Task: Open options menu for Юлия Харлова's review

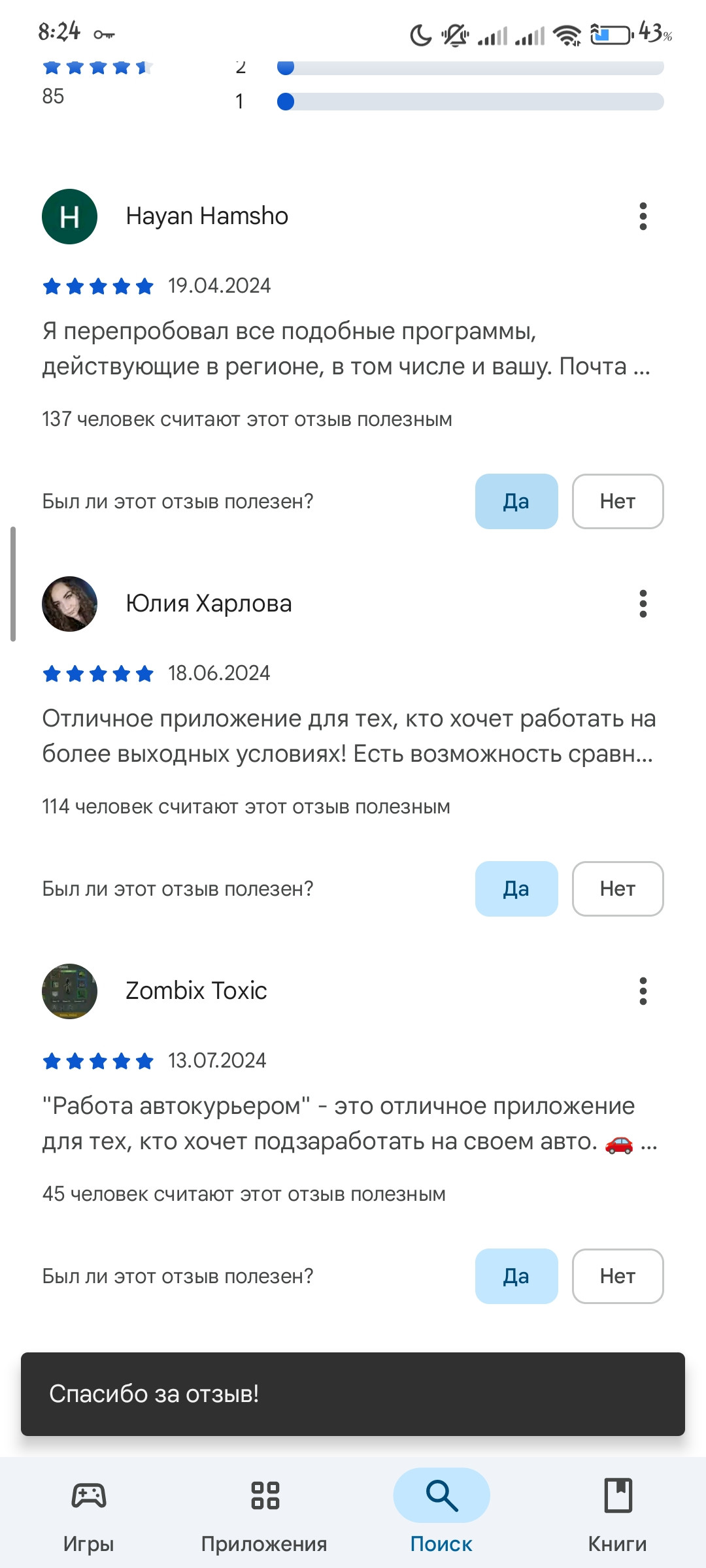Action: [643, 604]
